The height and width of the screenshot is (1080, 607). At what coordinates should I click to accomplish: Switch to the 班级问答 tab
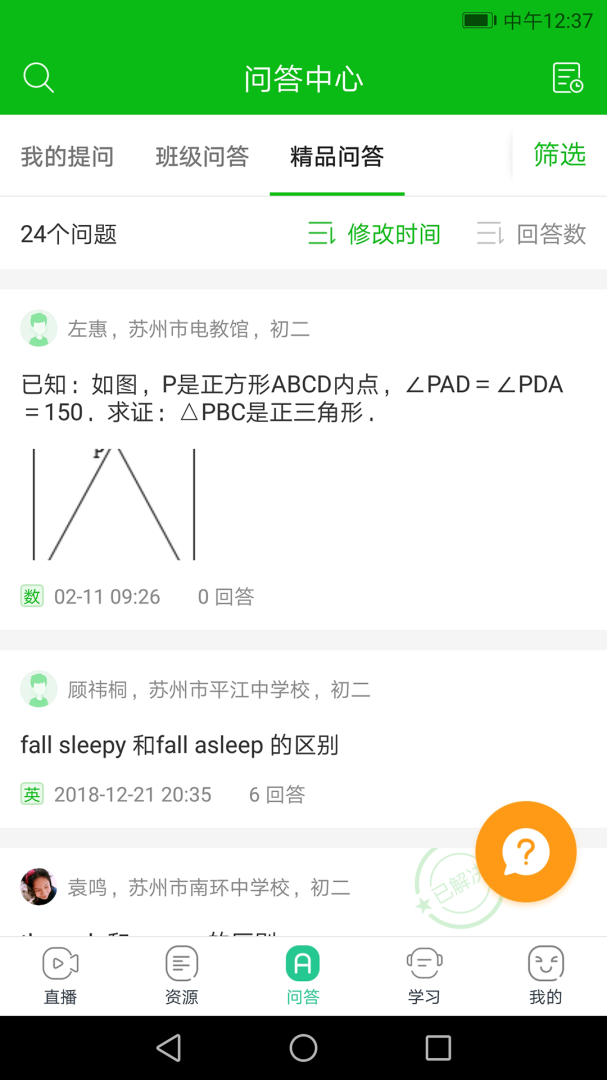click(202, 156)
